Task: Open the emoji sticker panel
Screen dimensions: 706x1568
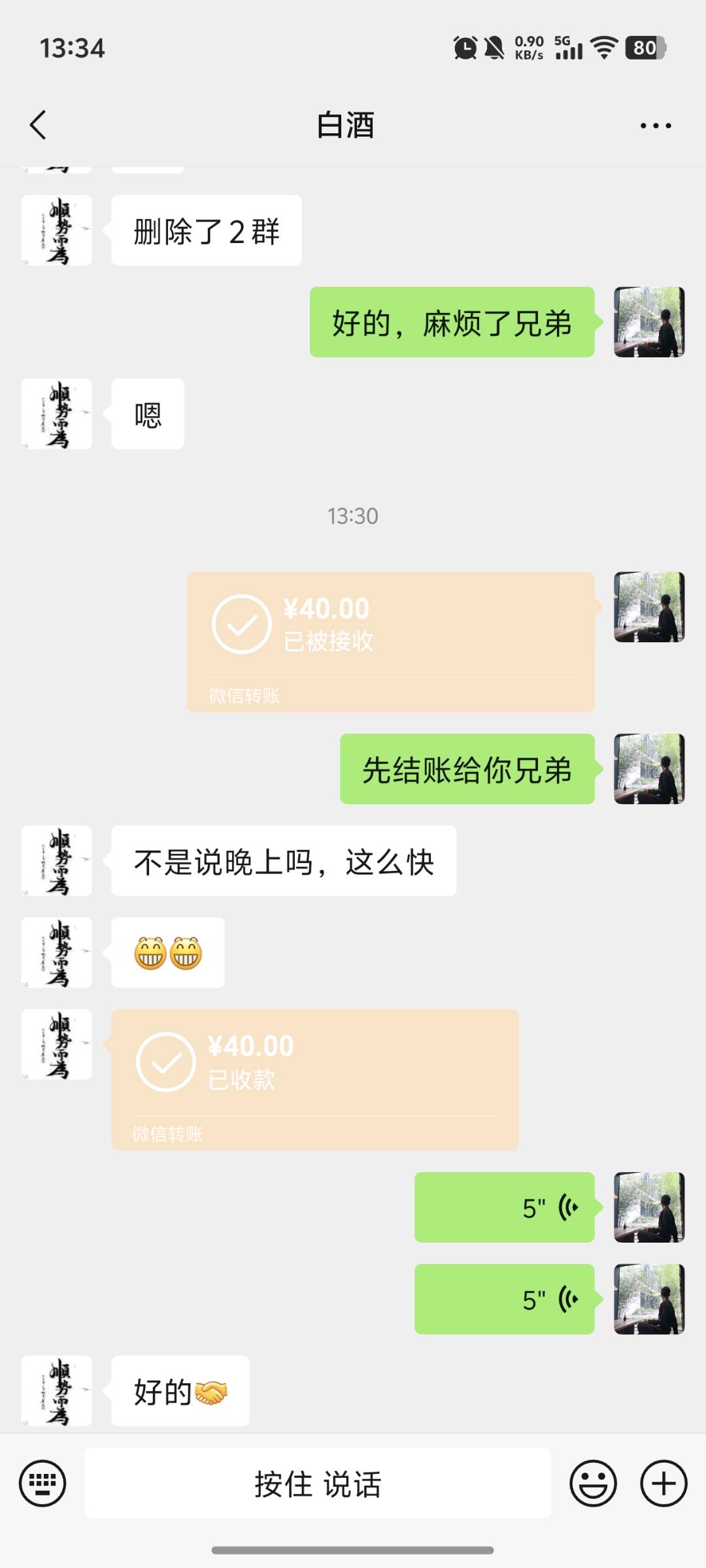Action: 593,1483
